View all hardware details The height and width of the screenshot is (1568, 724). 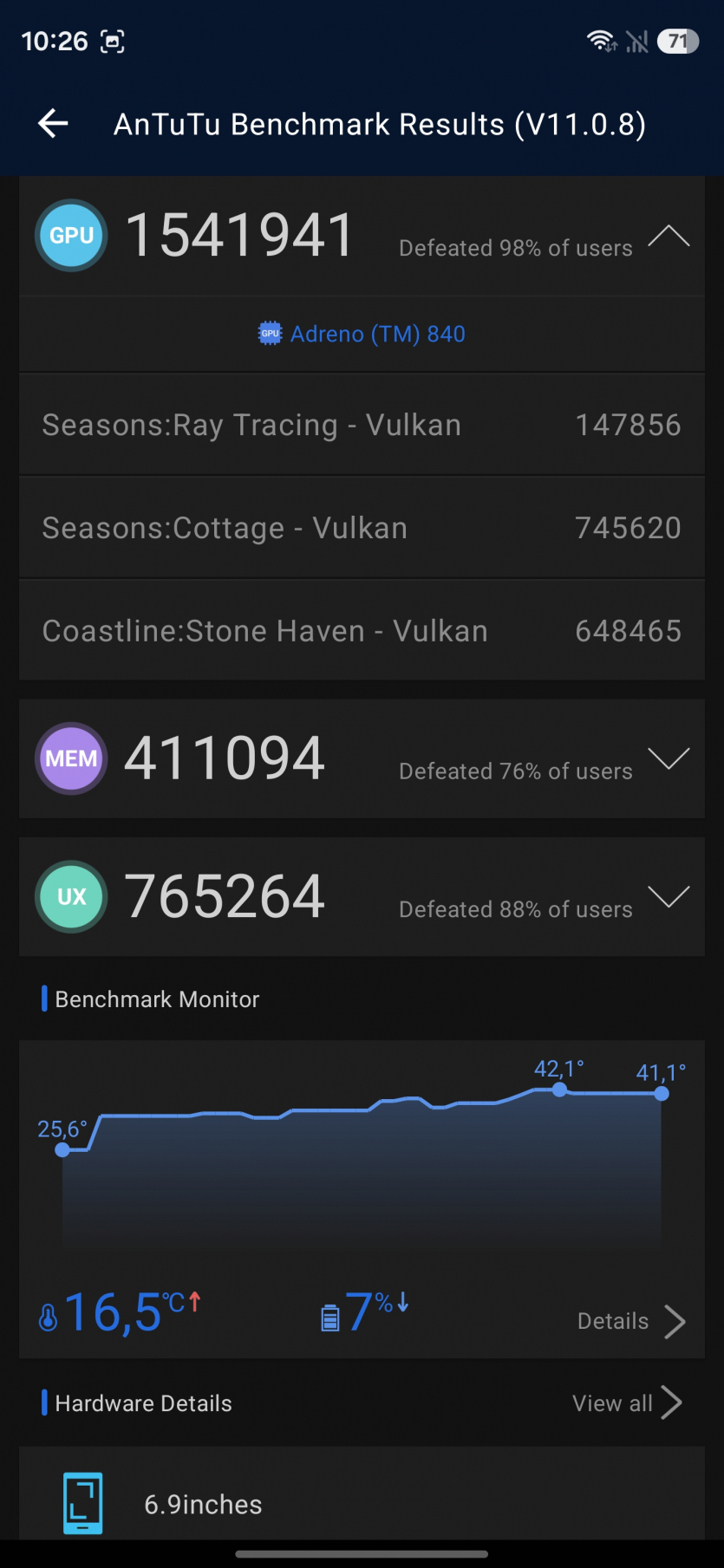click(x=627, y=1403)
